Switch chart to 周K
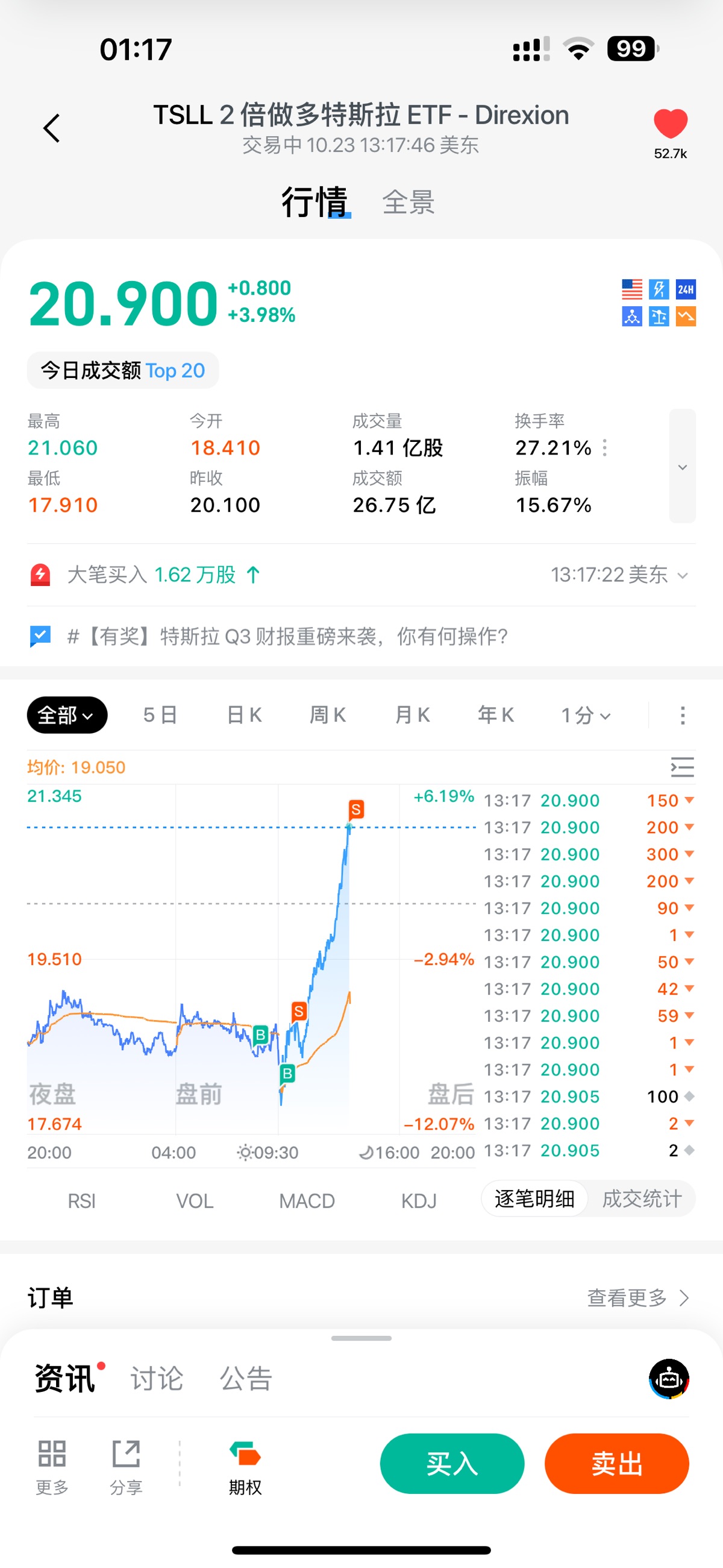Image resolution: width=723 pixels, height=1568 pixels. coord(327,715)
